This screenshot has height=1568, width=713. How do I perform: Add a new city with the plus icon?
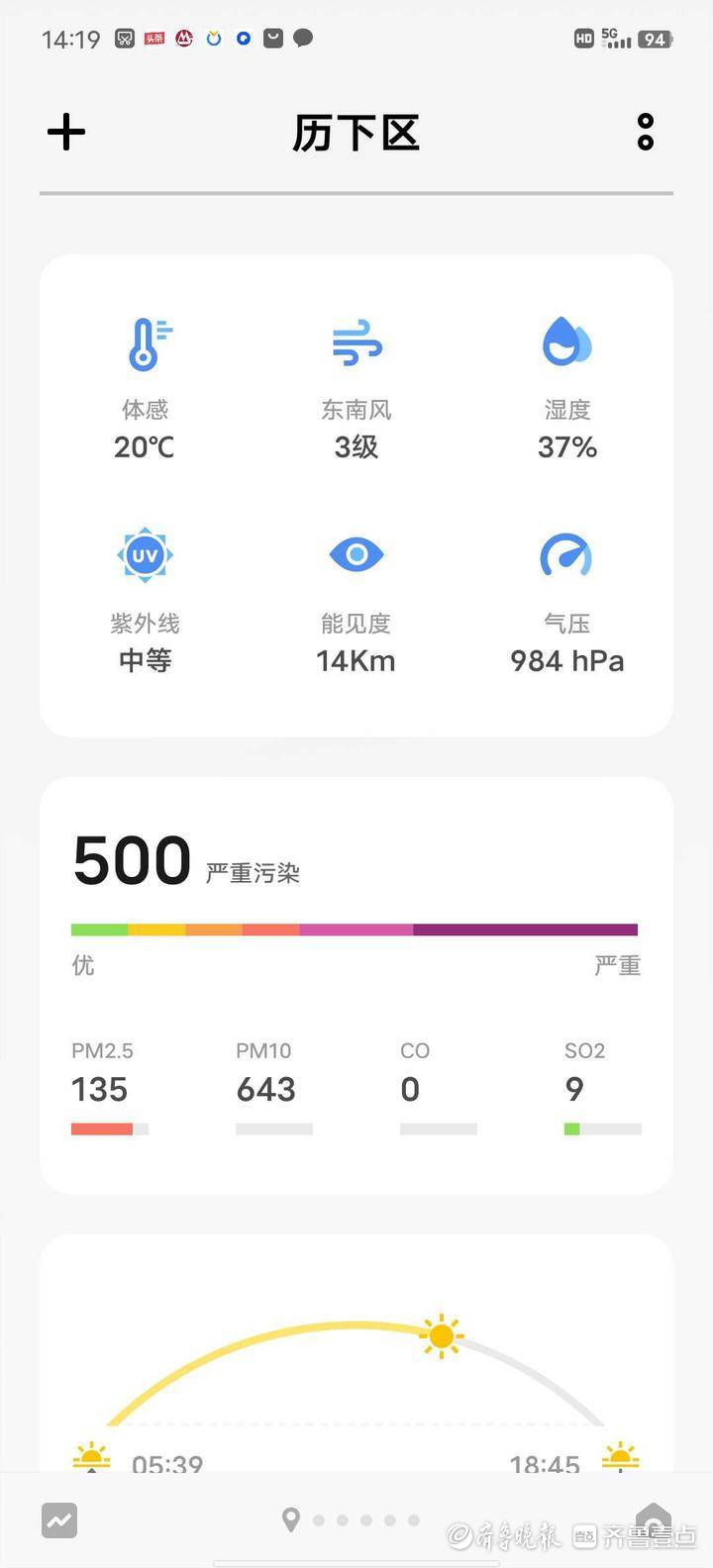pyautogui.click(x=66, y=132)
